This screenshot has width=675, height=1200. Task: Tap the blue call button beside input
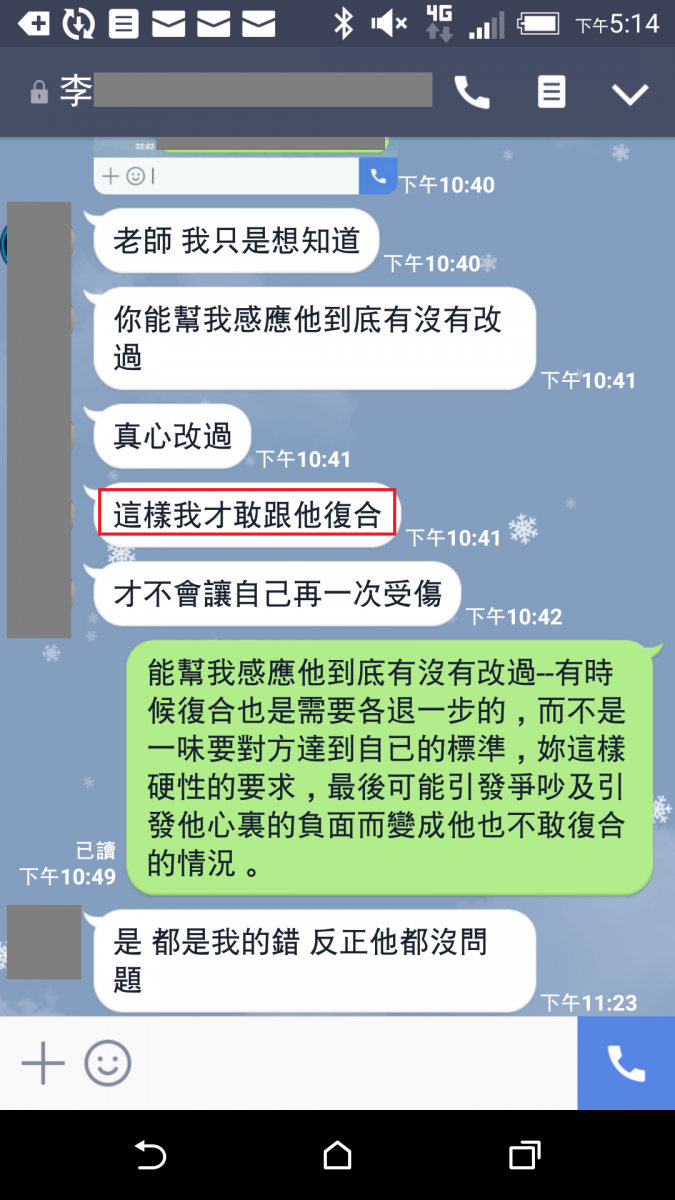coord(626,1064)
